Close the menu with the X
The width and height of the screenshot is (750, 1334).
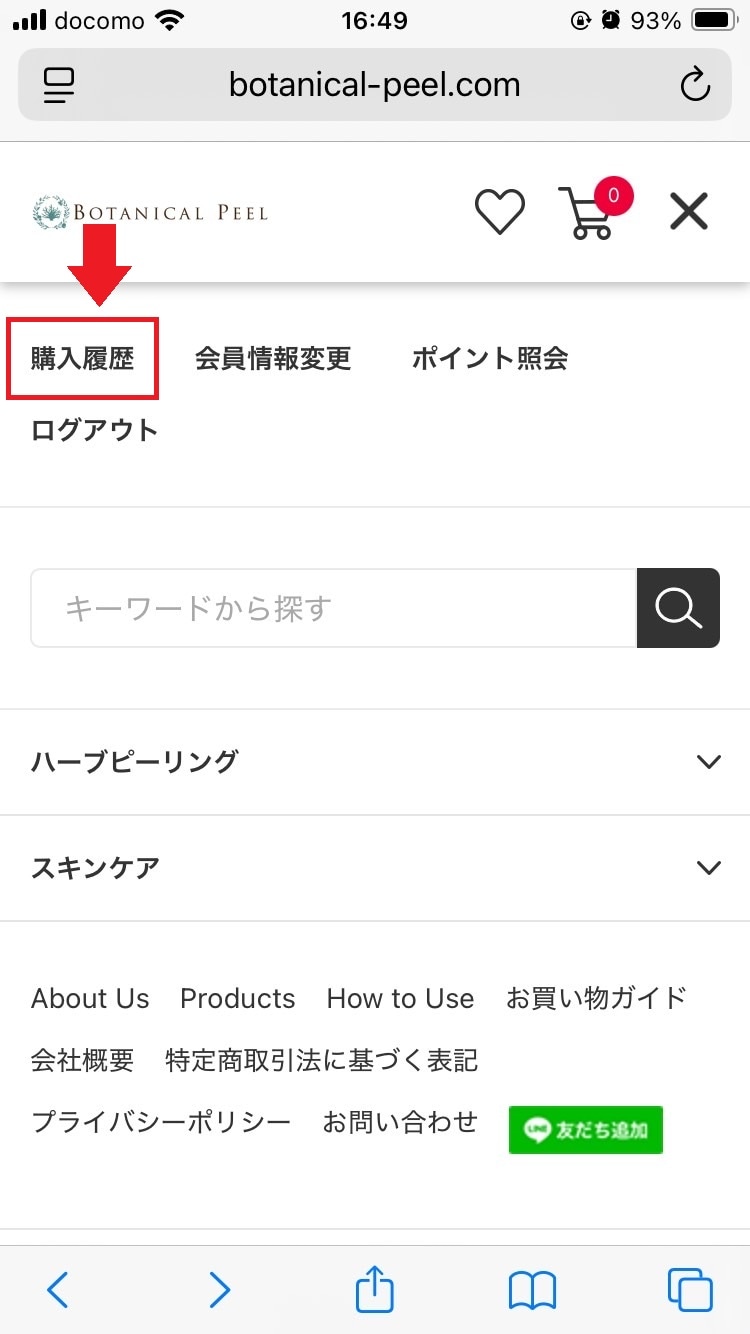pos(689,212)
